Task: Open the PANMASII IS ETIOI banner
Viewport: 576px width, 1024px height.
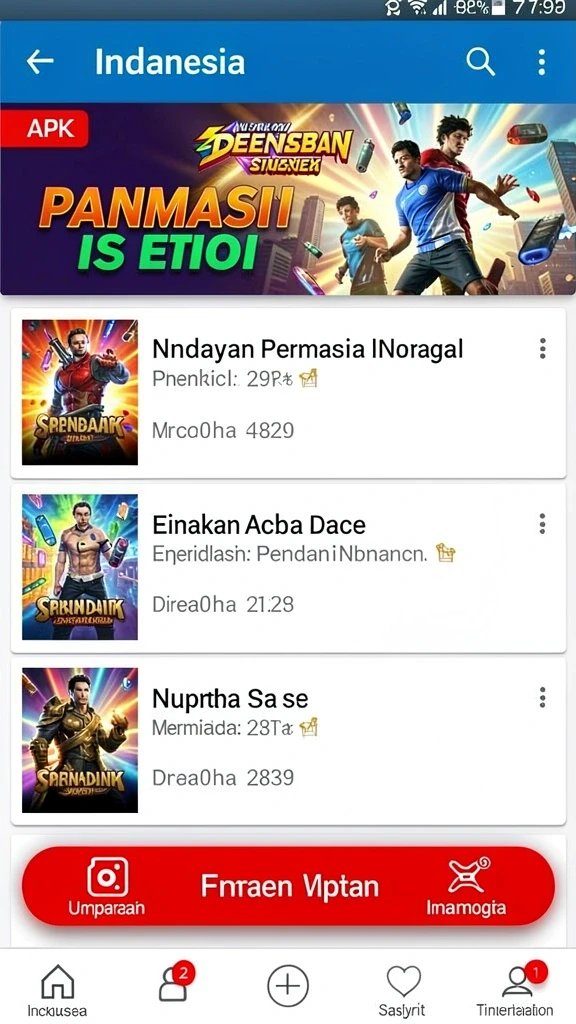Action: pos(288,199)
